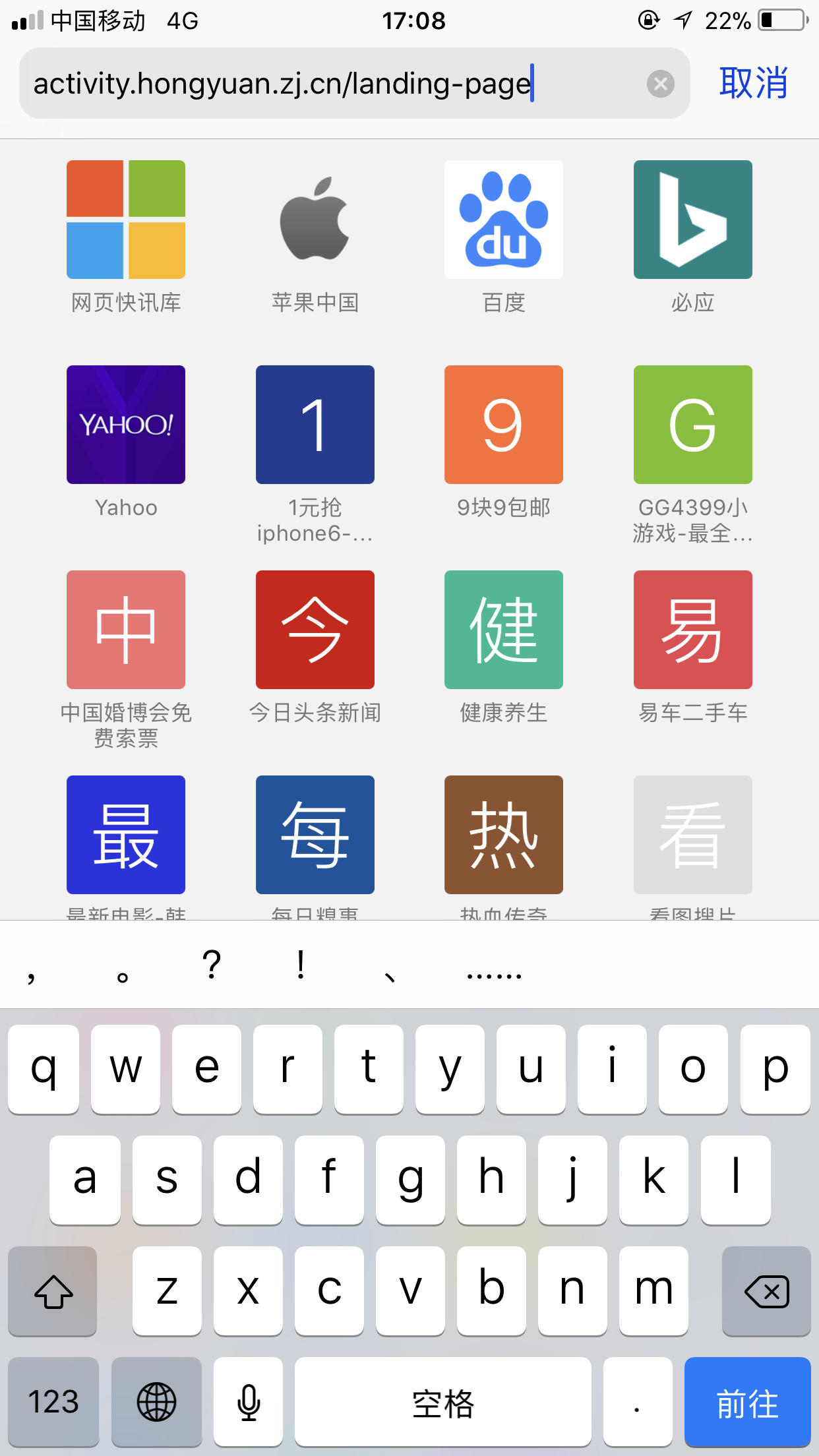
Task: Tap the microphone dictation key
Action: pyautogui.click(x=248, y=1402)
